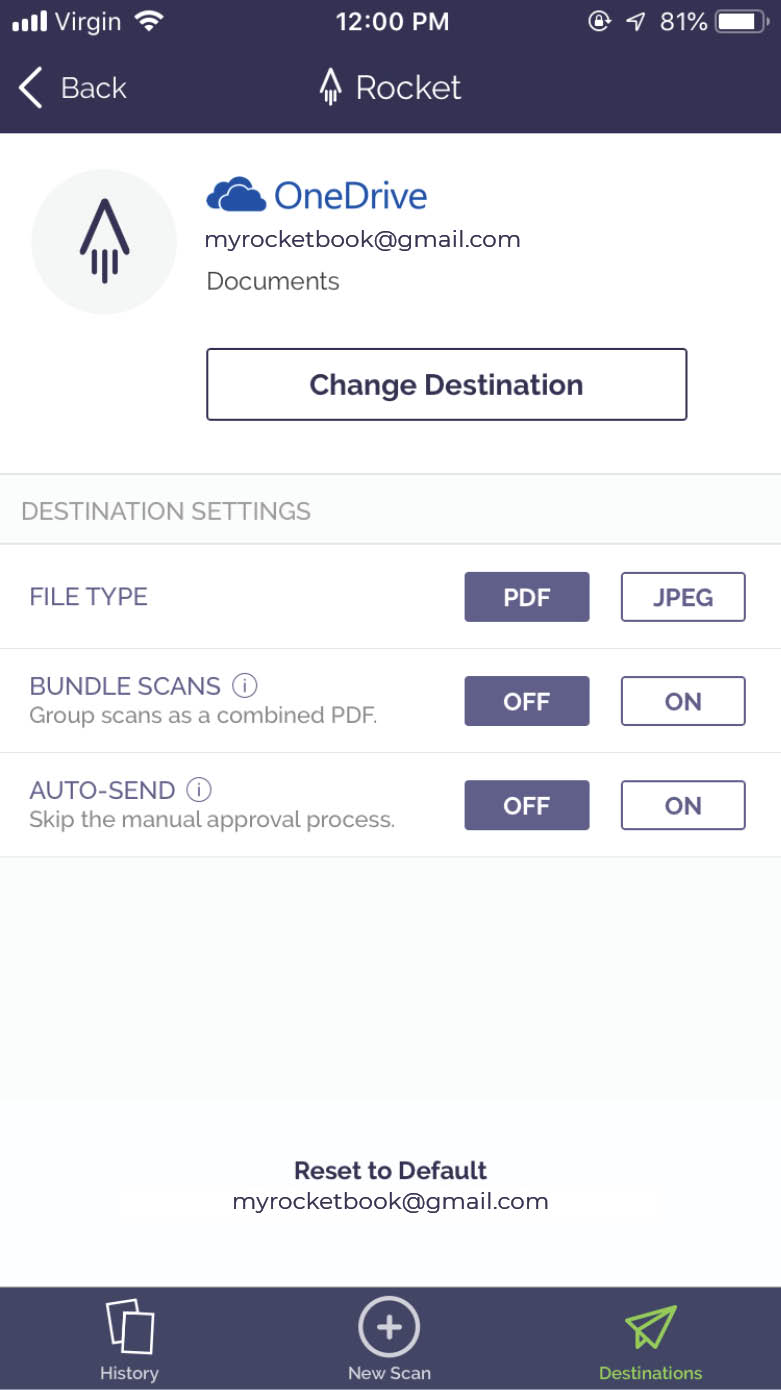Image resolution: width=781 pixels, height=1390 pixels.
Task: Switch to the Destinations tab
Action: pyautogui.click(x=650, y=1340)
